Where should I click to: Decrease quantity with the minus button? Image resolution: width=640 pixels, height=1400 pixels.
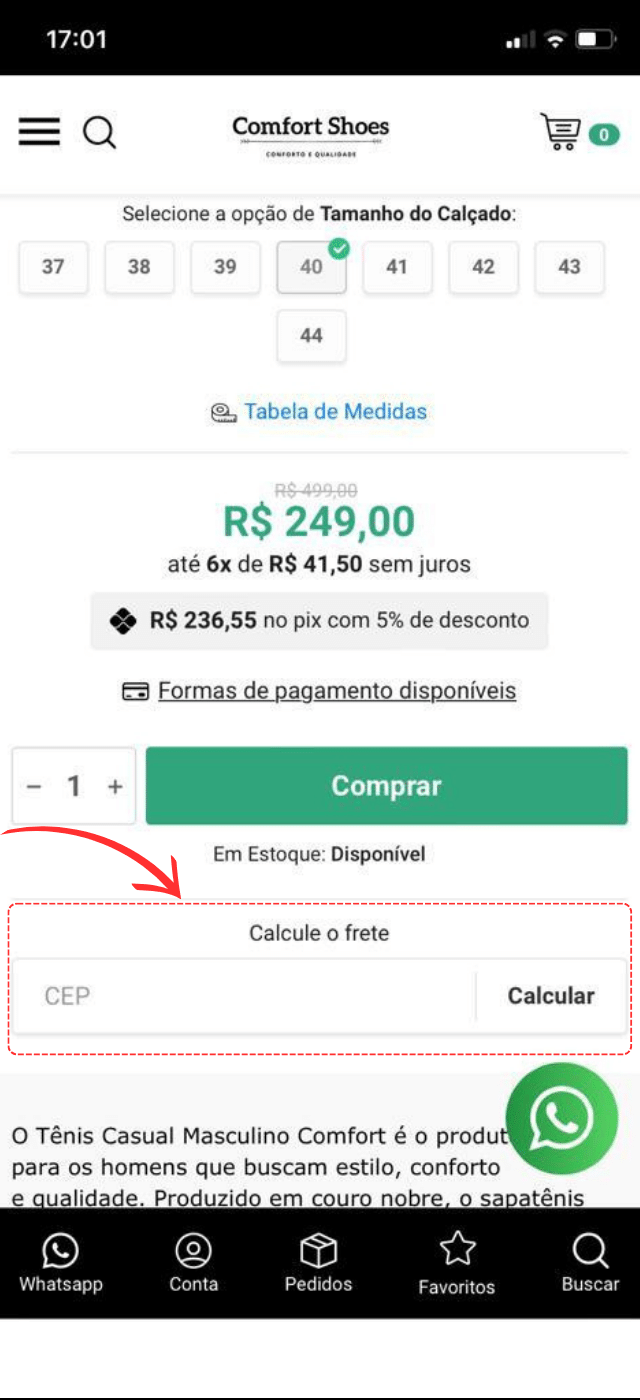(33, 787)
